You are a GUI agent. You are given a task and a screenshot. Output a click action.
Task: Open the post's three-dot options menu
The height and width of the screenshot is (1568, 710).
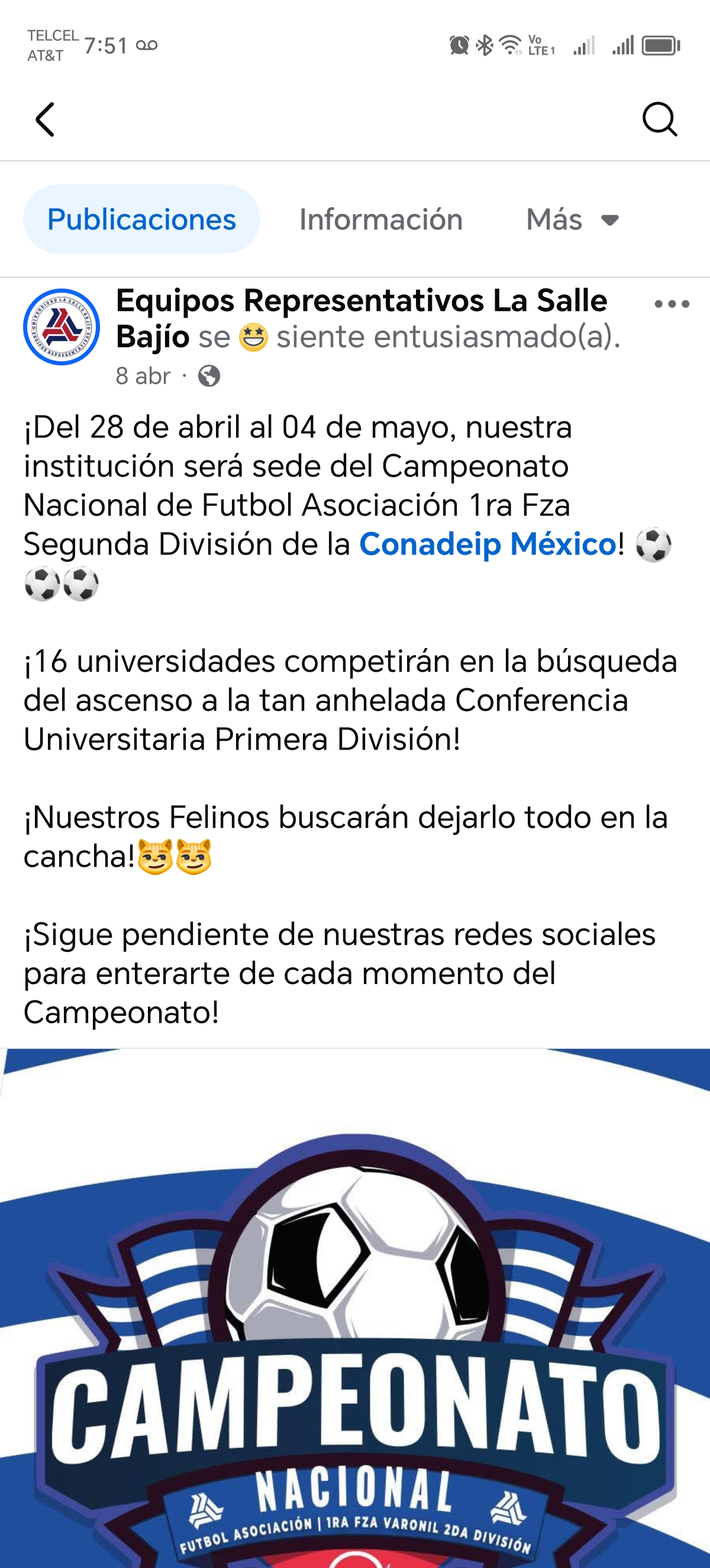[x=672, y=304]
